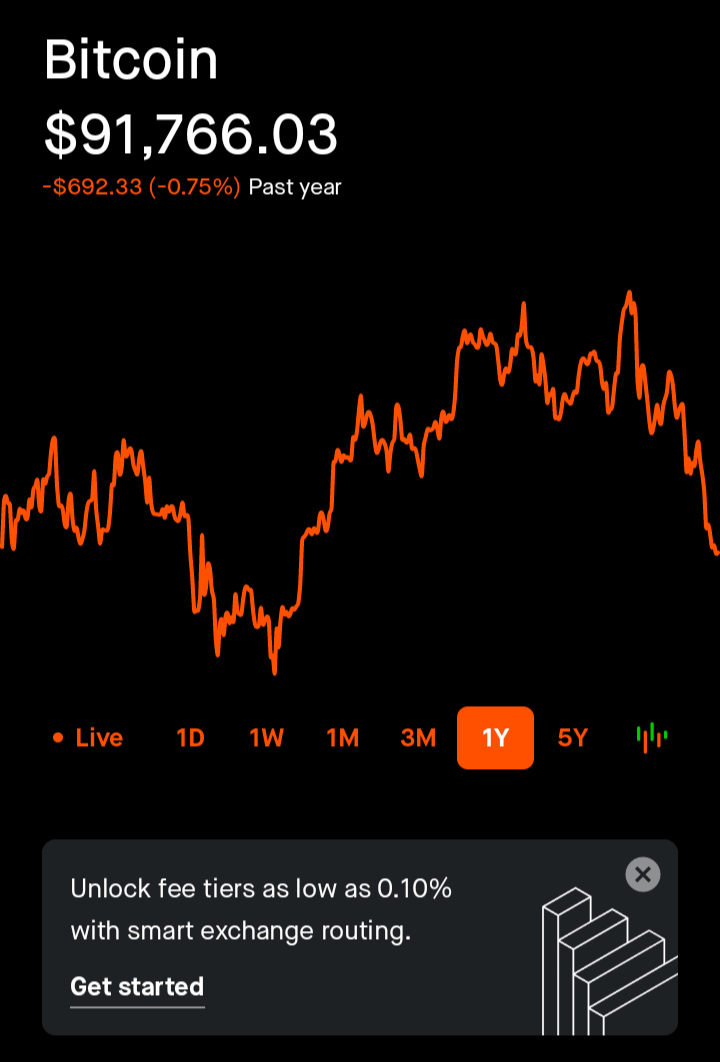This screenshot has width=720, height=1062.
Task: View the 5Y price history
Action: pyautogui.click(x=572, y=738)
